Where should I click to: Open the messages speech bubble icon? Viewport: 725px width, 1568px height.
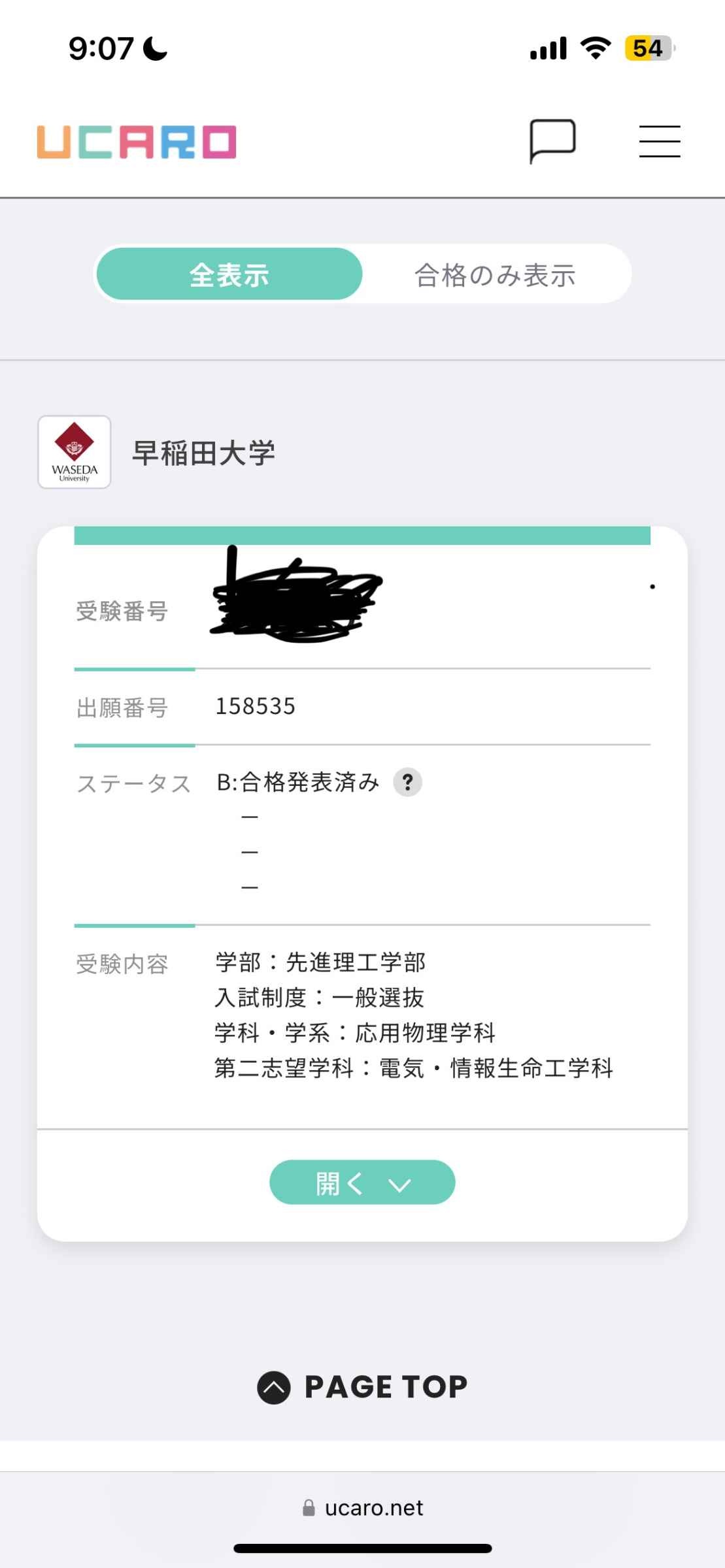(x=552, y=141)
